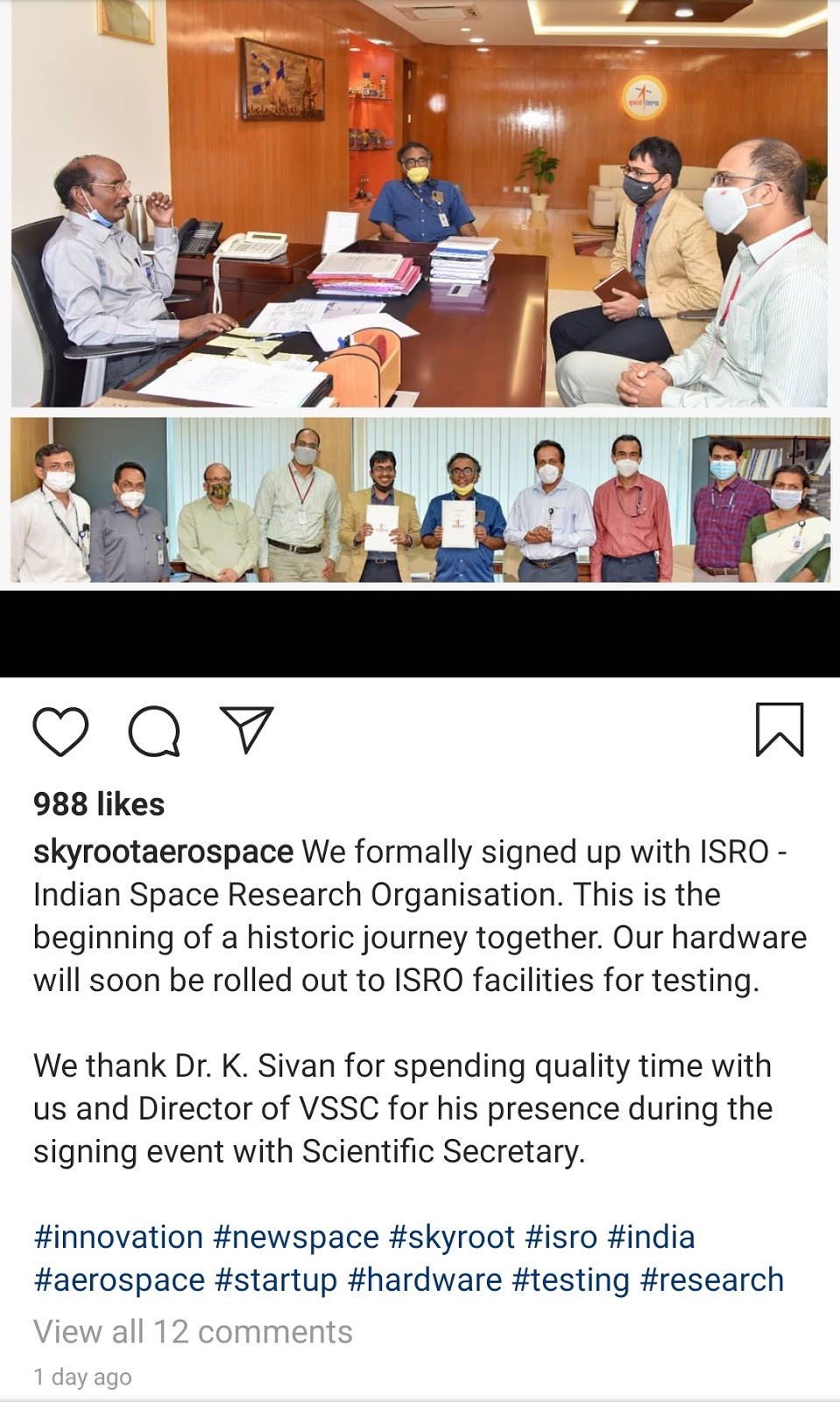Open the #india hashtag
Screen dimensions: 840x1402
click(x=651, y=1237)
